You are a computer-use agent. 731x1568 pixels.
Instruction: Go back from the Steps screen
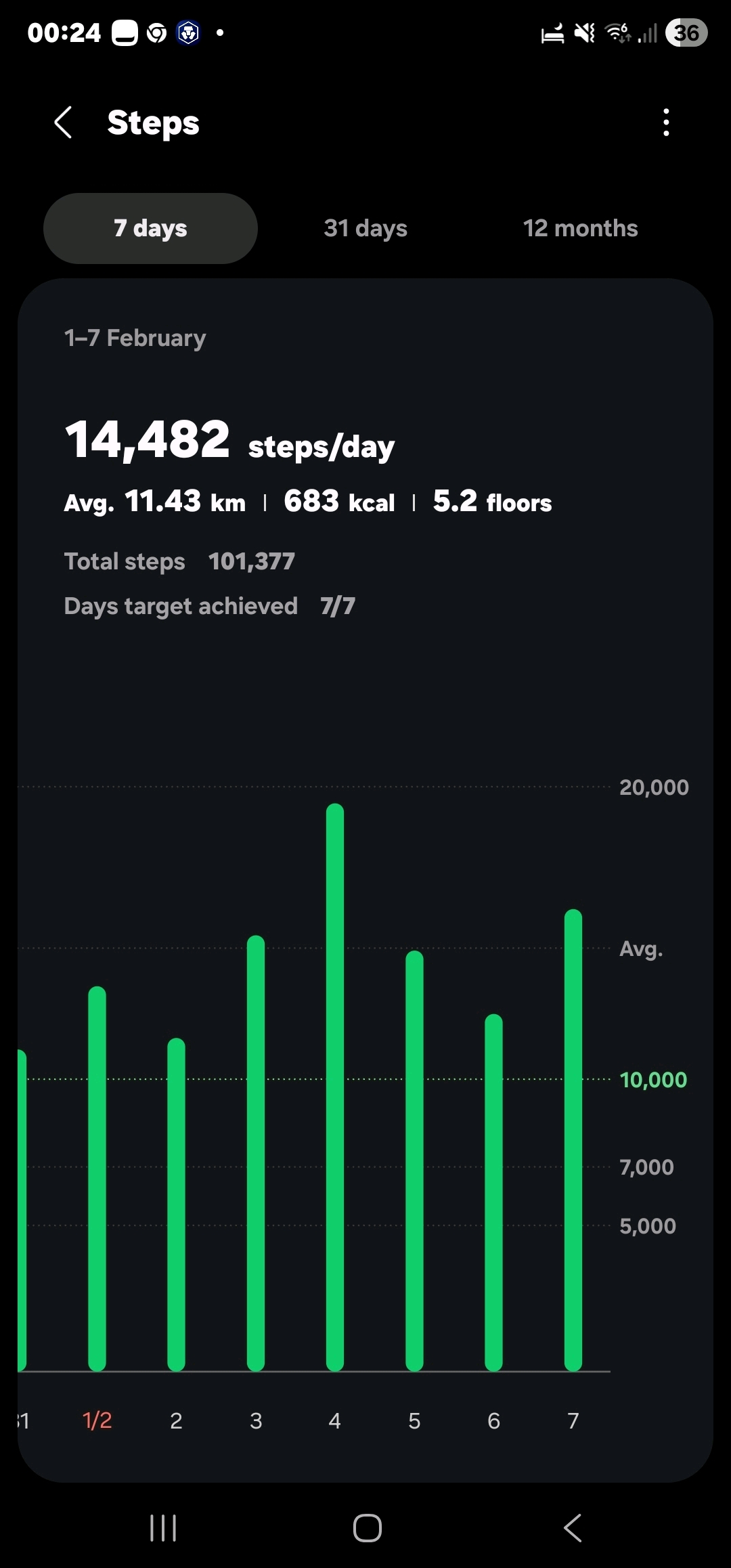[63, 123]
